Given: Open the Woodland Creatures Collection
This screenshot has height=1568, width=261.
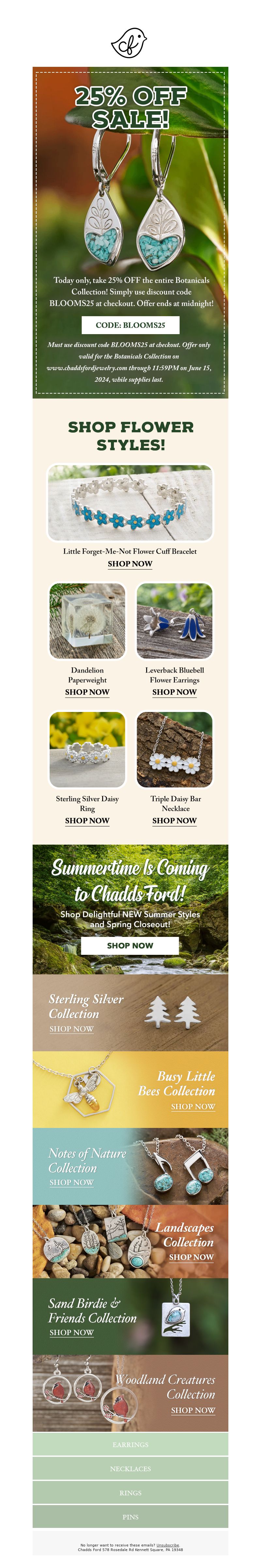Looking at the screenshot, I should tap(193, 1410).
